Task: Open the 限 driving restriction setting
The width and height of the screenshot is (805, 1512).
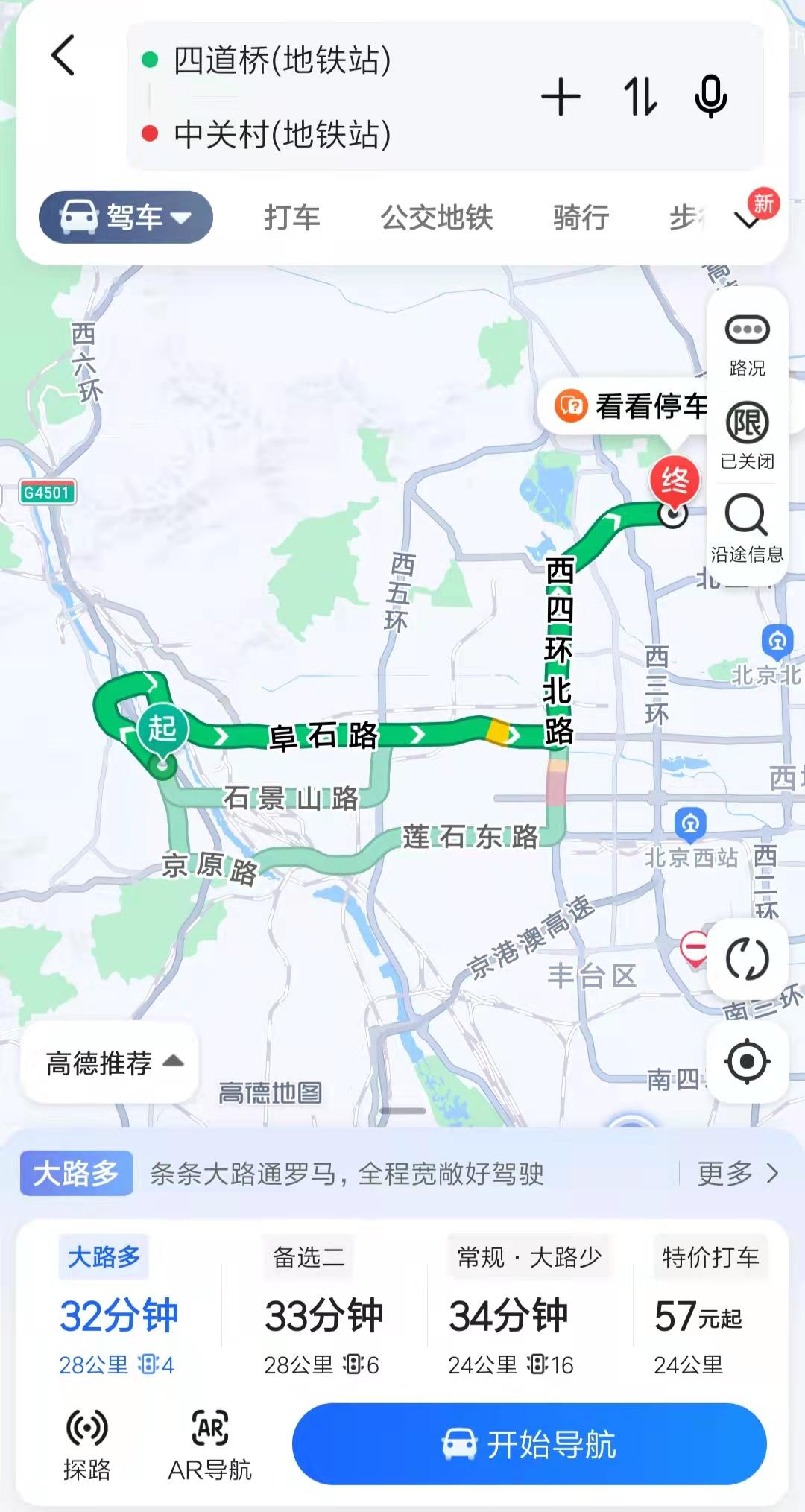Action: [747, 436]
